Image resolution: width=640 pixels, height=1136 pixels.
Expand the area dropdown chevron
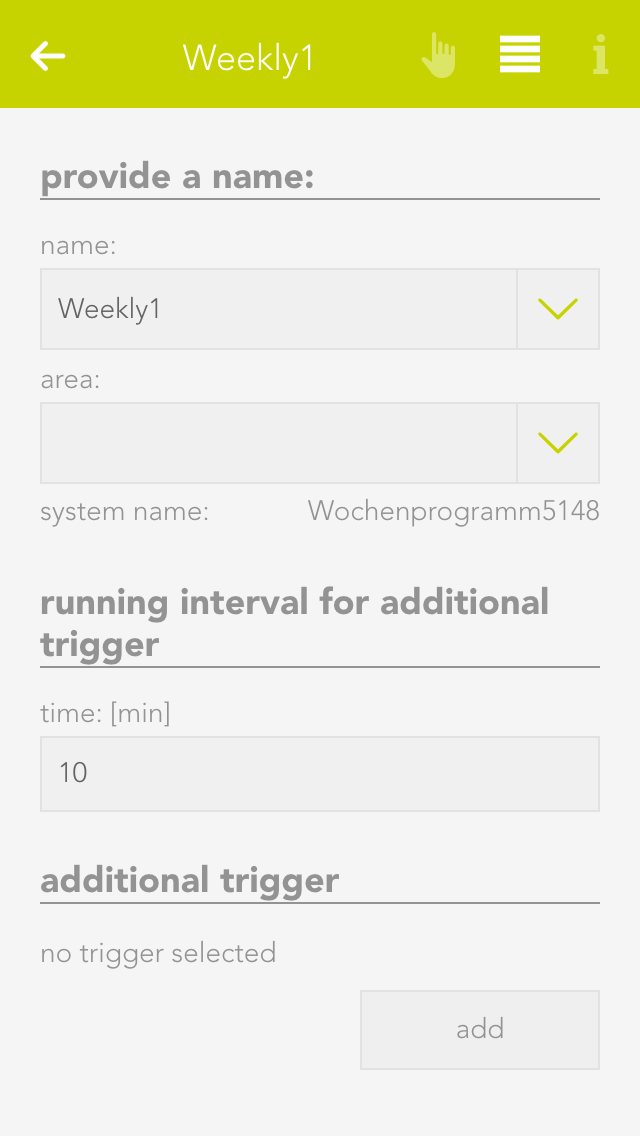pyautogui.click(x=558, y=443)
